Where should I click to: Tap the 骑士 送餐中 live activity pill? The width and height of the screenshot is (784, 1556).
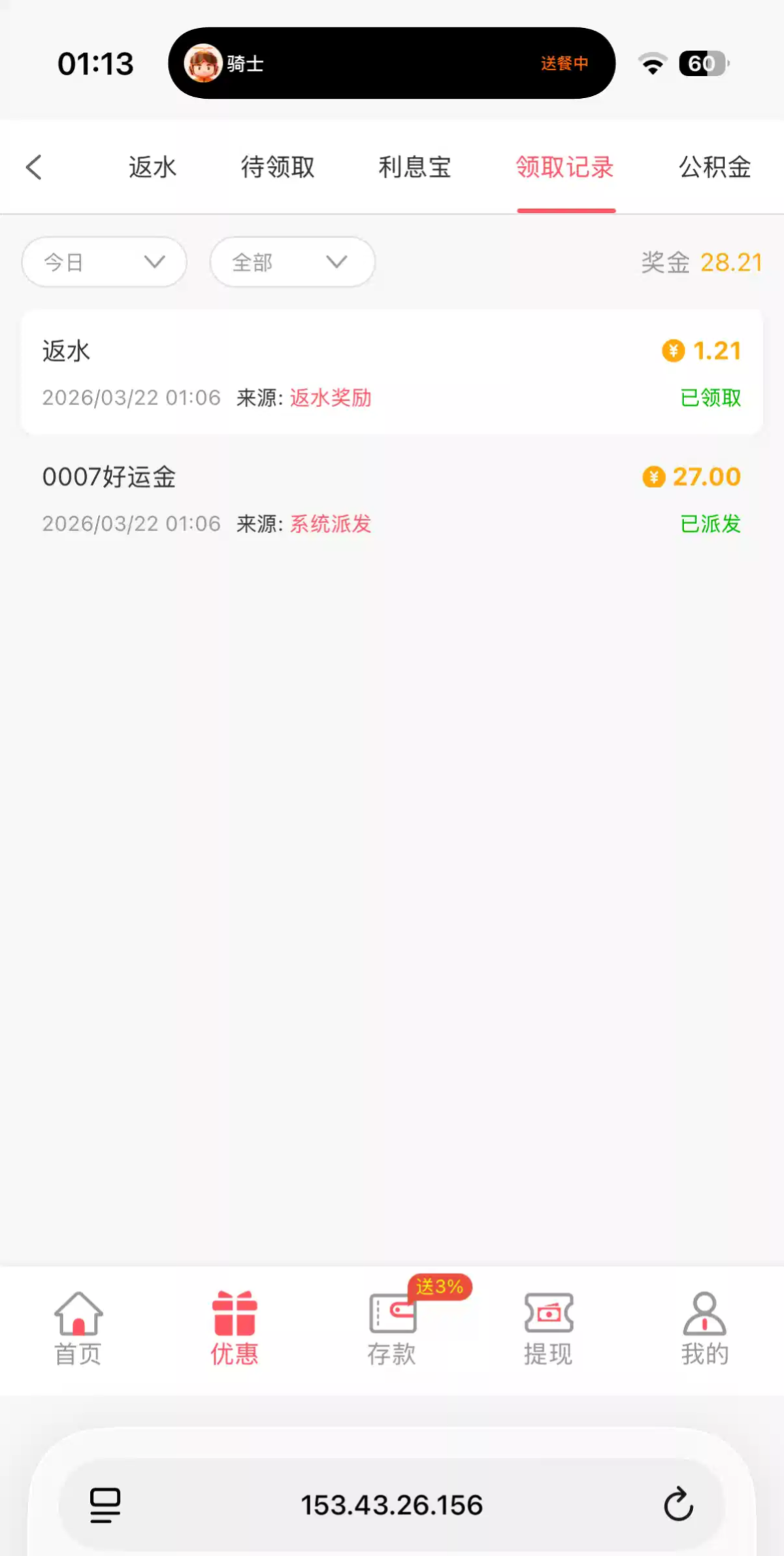392,63
